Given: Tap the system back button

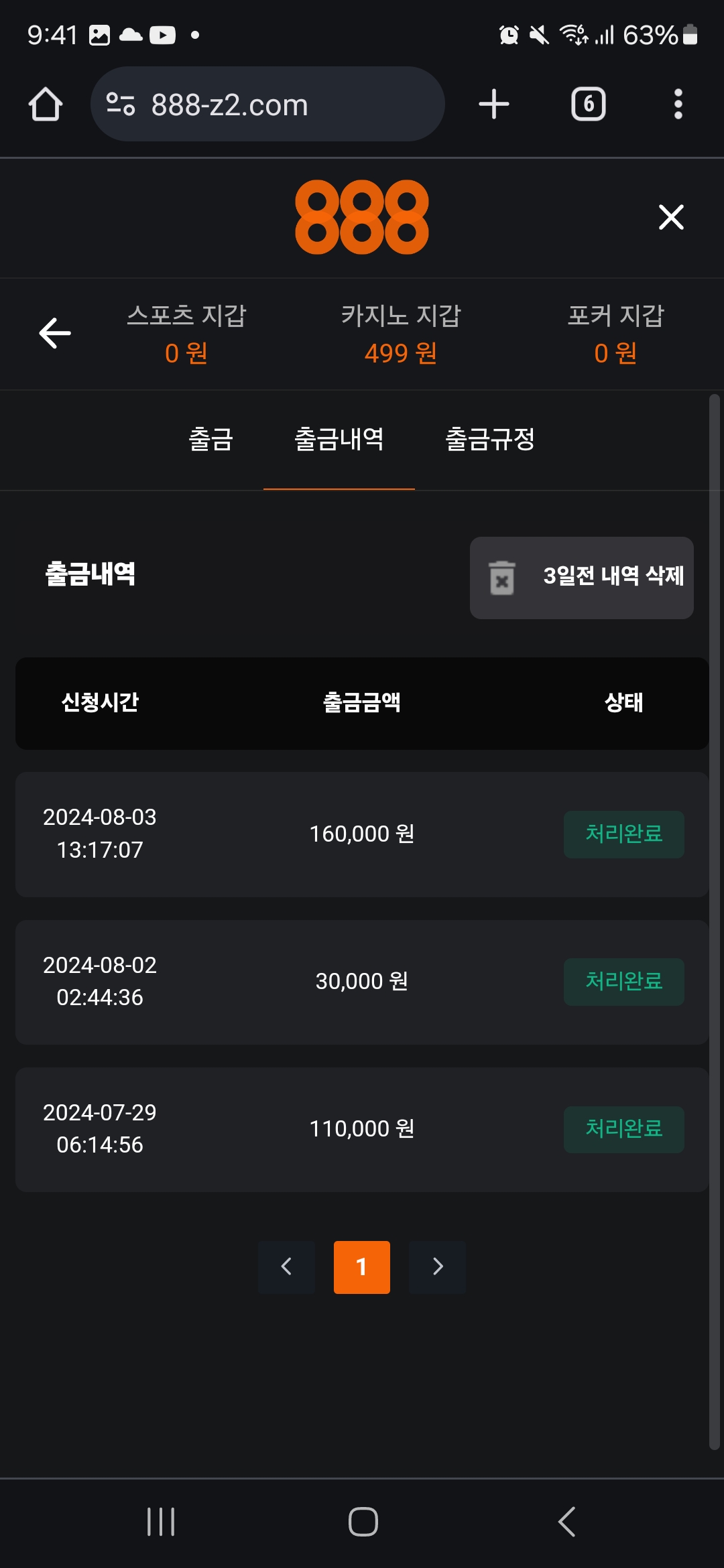Looking at the screenshot, I should click(x=566, y=1522).
